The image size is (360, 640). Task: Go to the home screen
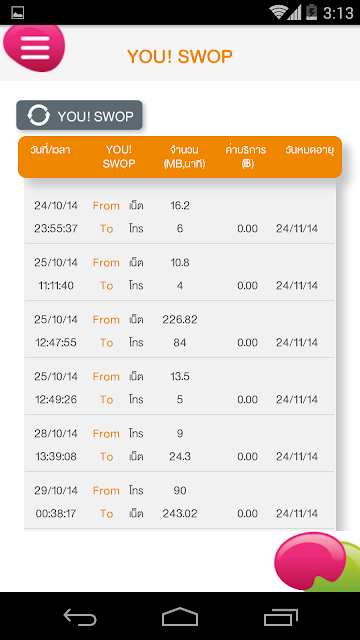[180, 617]
